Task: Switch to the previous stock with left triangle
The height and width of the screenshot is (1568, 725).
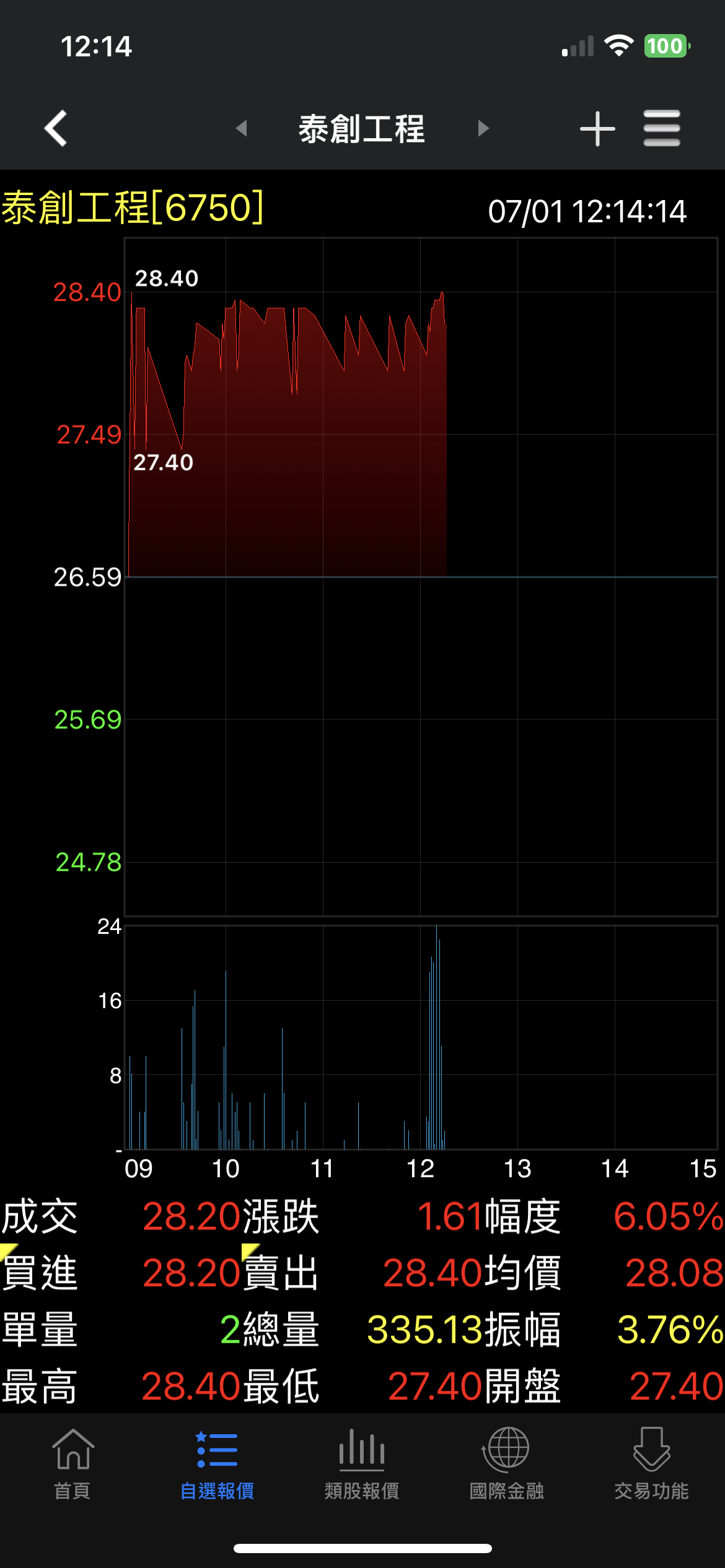Action: click(x=242, y=128)
